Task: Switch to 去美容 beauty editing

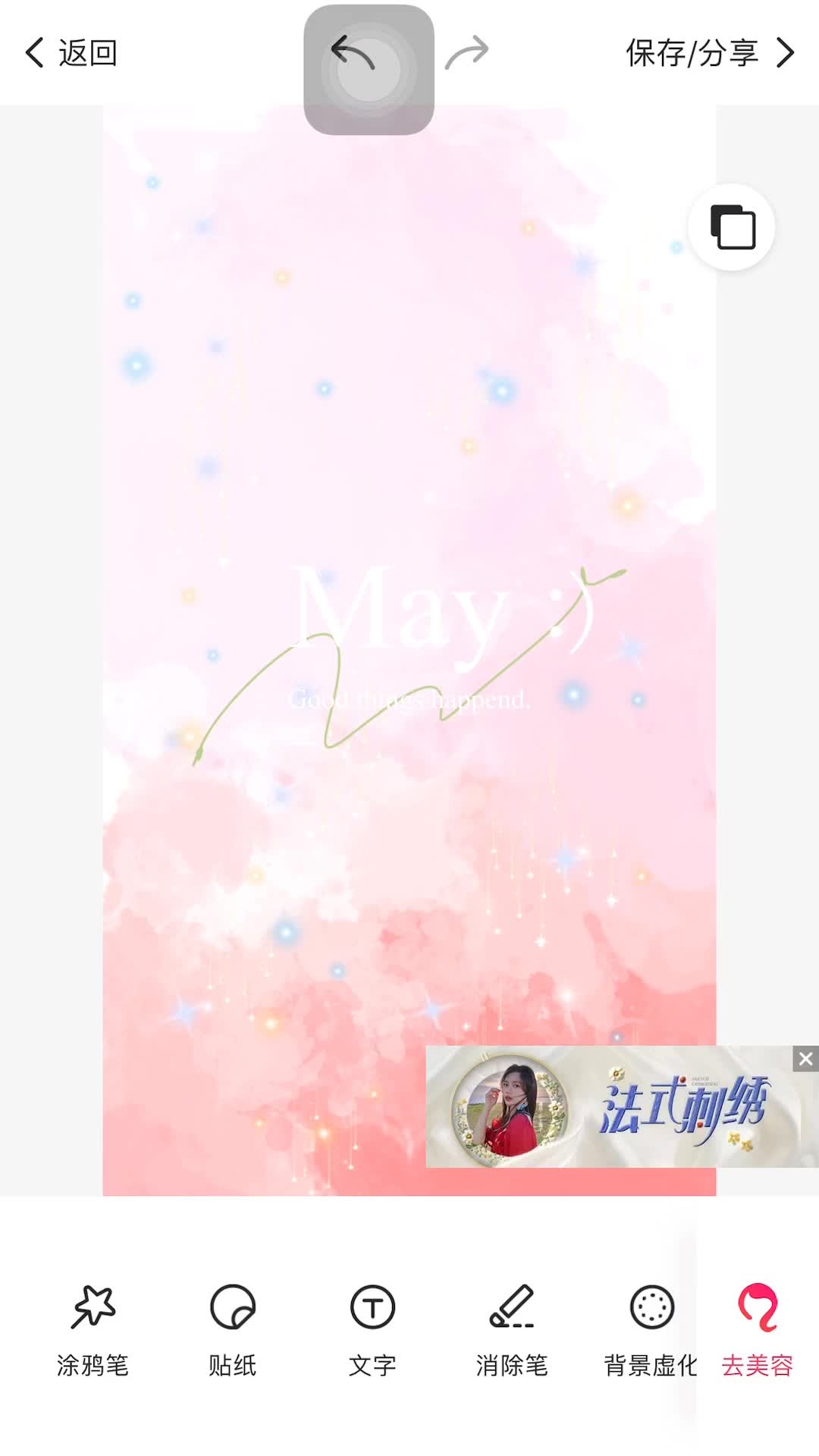Action: click(757, 1329)
